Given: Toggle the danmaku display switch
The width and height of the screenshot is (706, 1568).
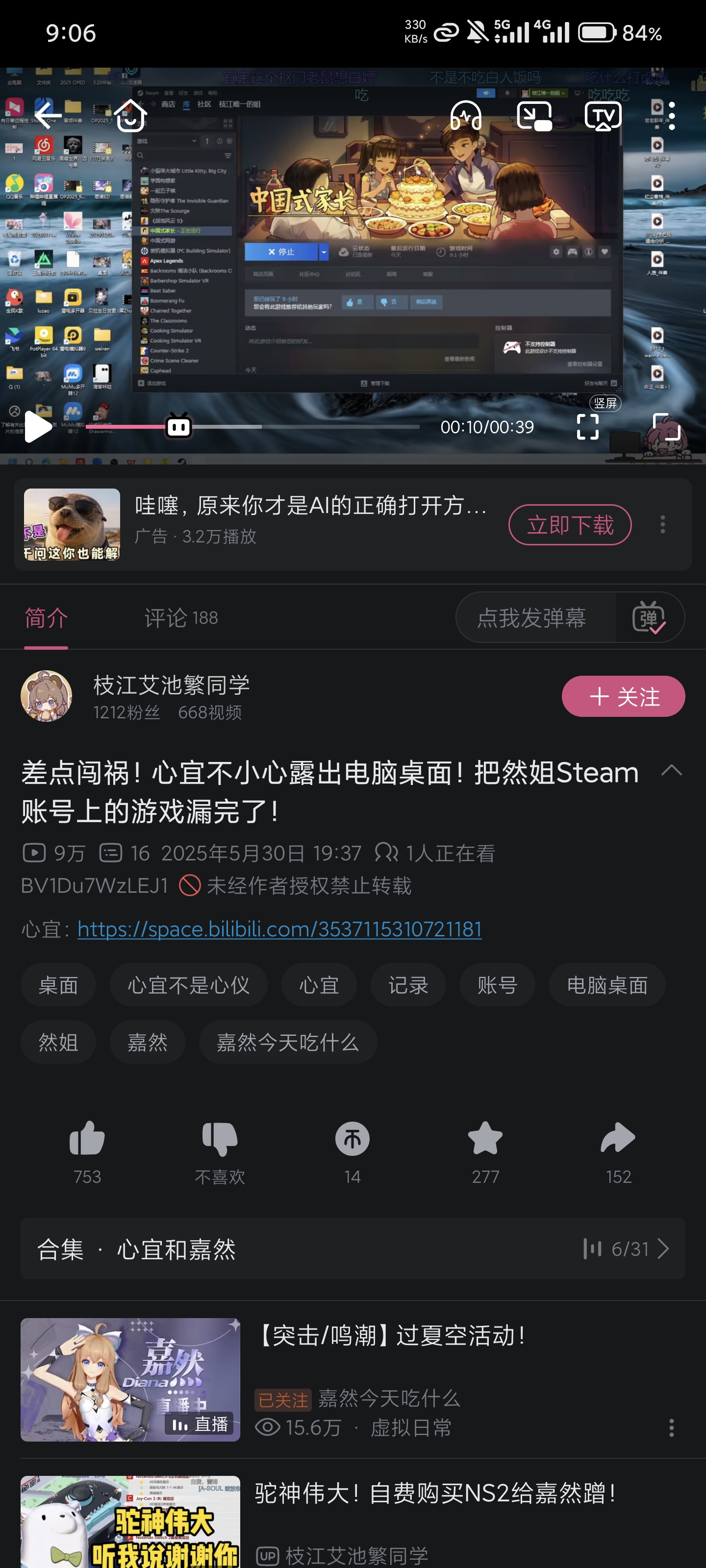Looking at the screenshot, I should coord(649,618).
